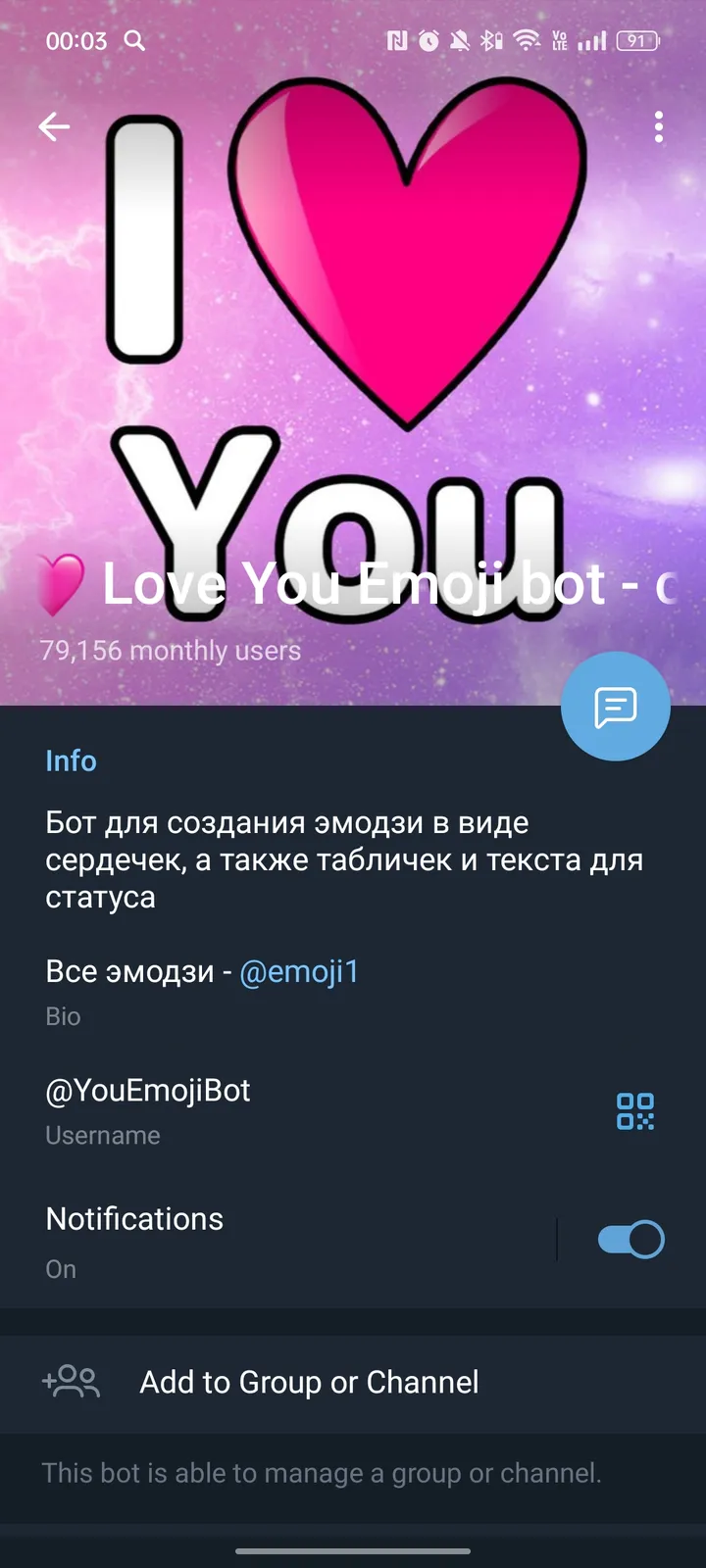The width and height of the screenshot is (706, 1568).
Task: Tap the 79,156 monthly users label
Action: click(171, 650)
